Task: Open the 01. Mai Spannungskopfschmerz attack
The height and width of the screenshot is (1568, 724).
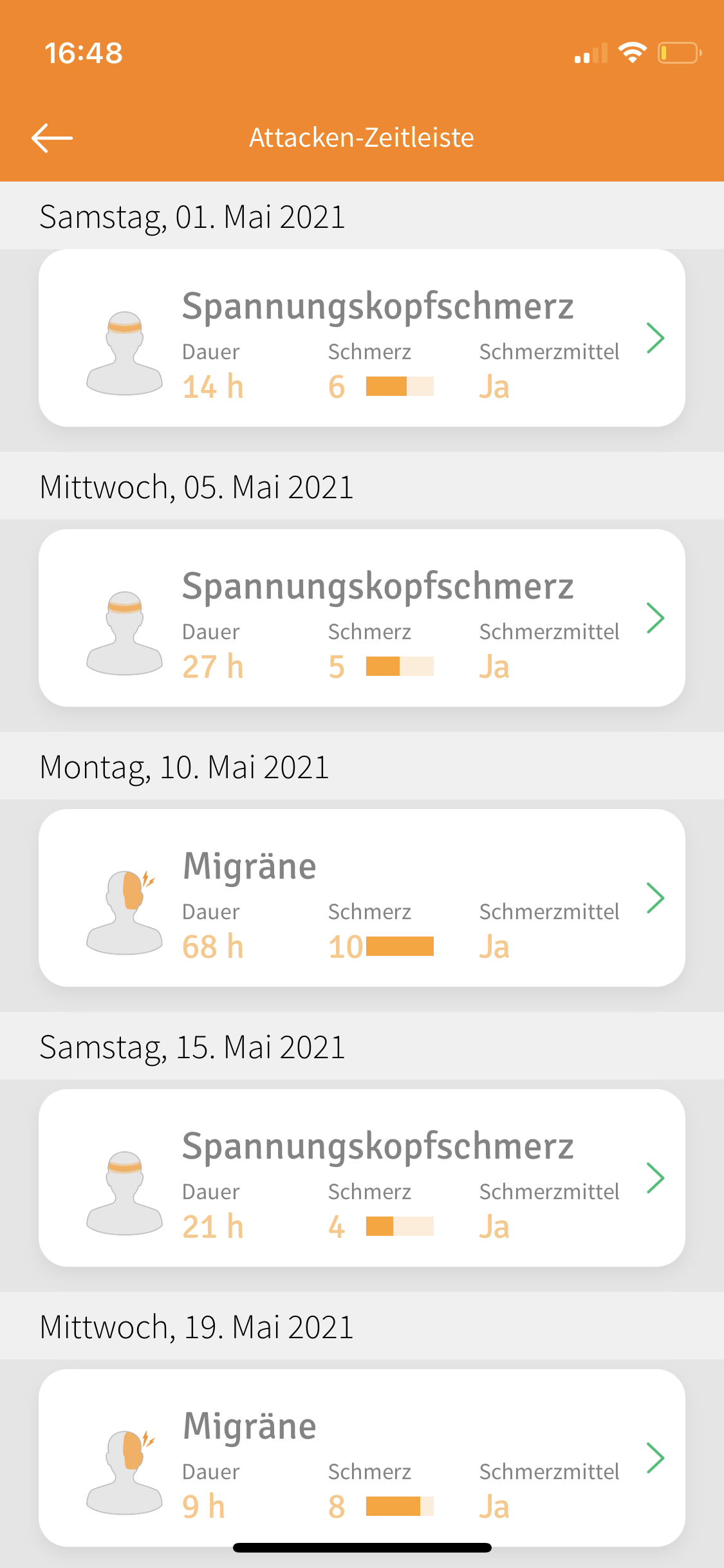Action: [x=362, y=338]
